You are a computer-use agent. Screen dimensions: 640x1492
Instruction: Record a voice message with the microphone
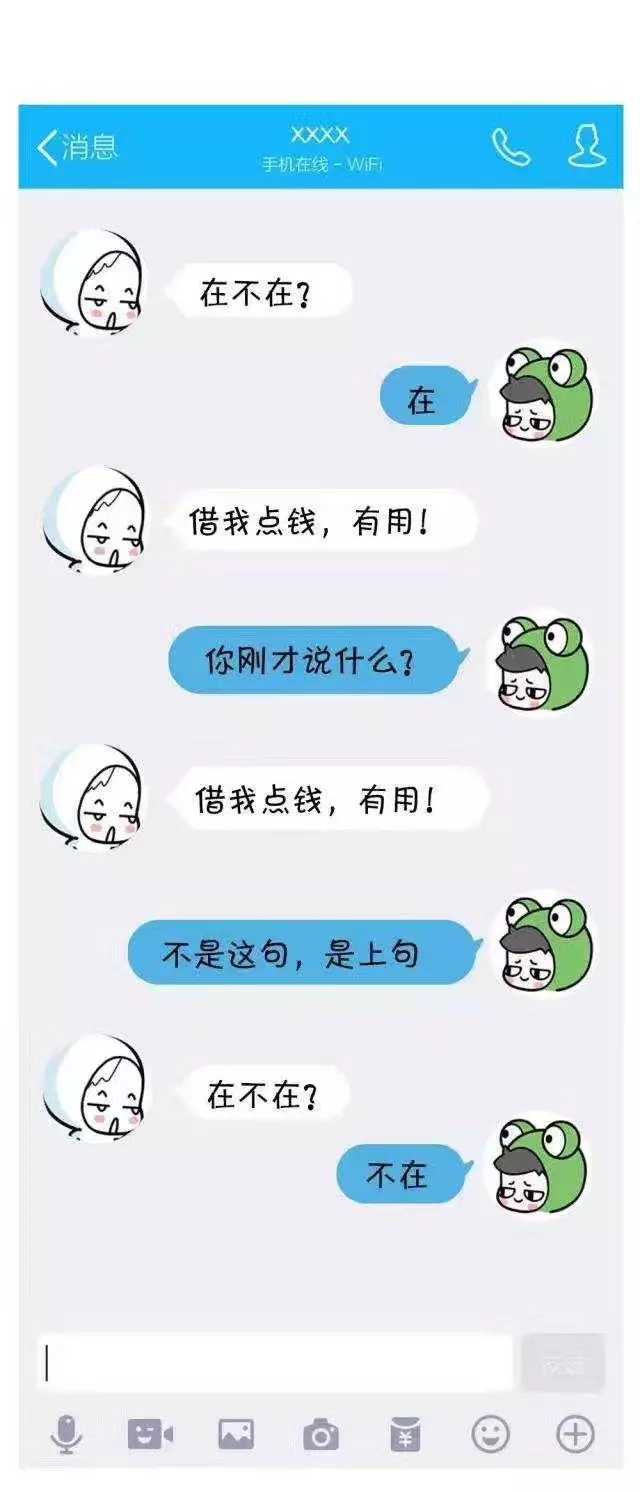pos(66,1435)
